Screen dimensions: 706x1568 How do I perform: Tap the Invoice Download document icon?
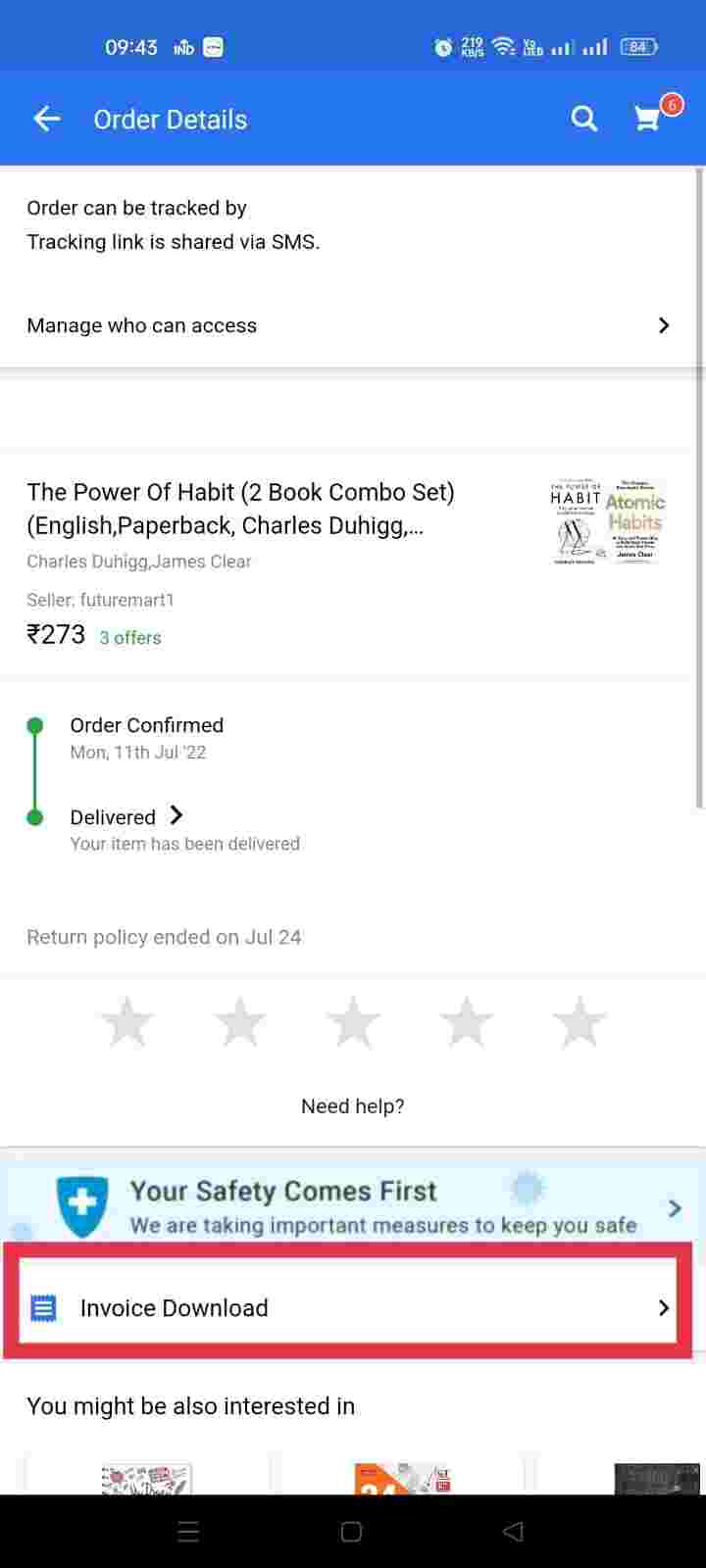point(42,1307)
